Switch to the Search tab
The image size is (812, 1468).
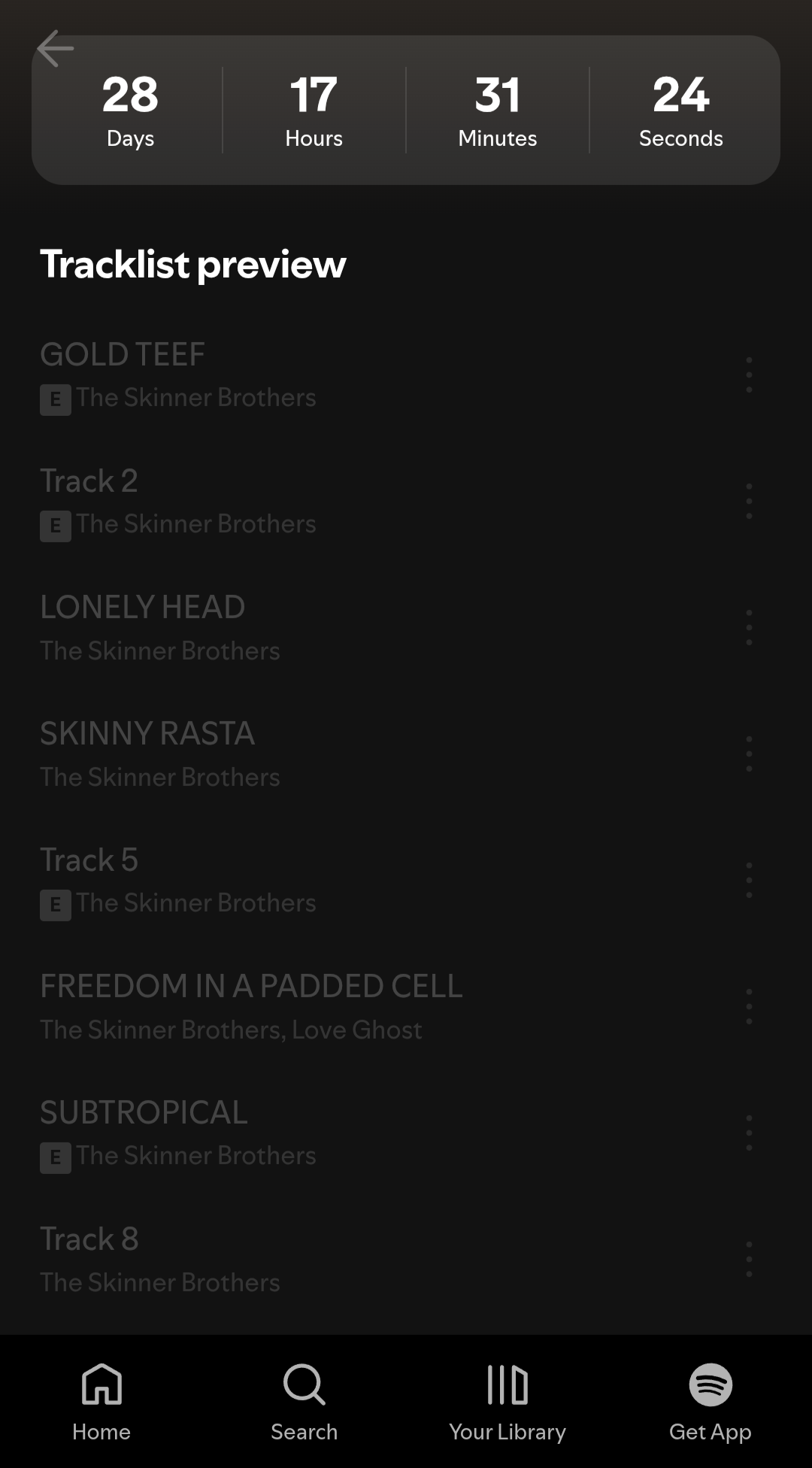pyautogui.click(x=304, y=1402)
